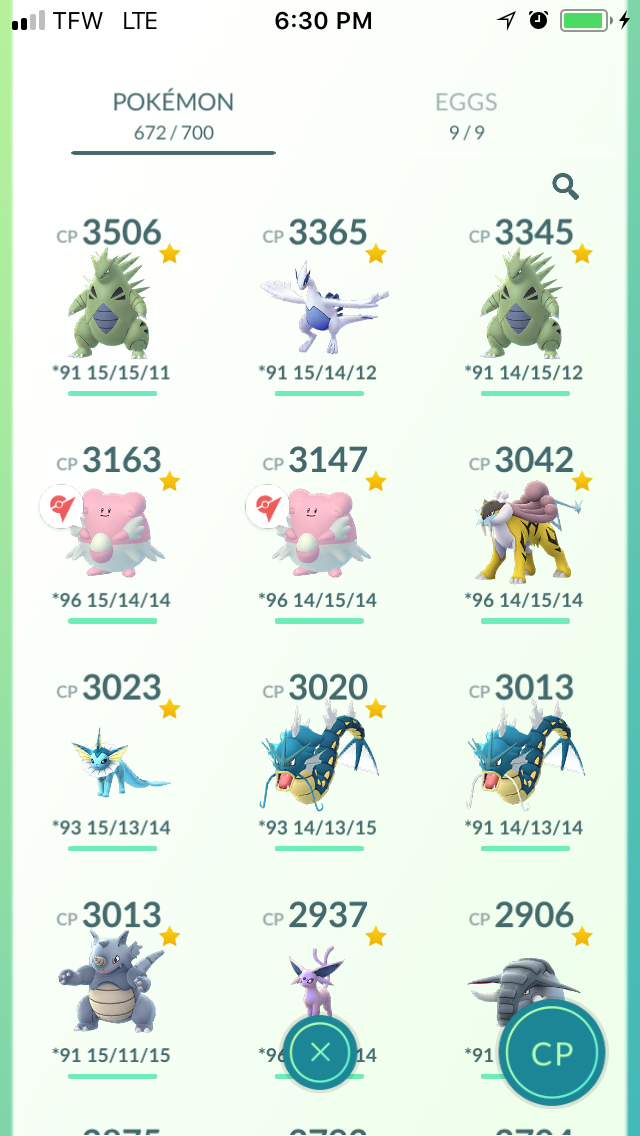The width and height of the screenshot is (640, 1136).
Task: Select the CP 3147 Blissey
Action: point(319,533)
